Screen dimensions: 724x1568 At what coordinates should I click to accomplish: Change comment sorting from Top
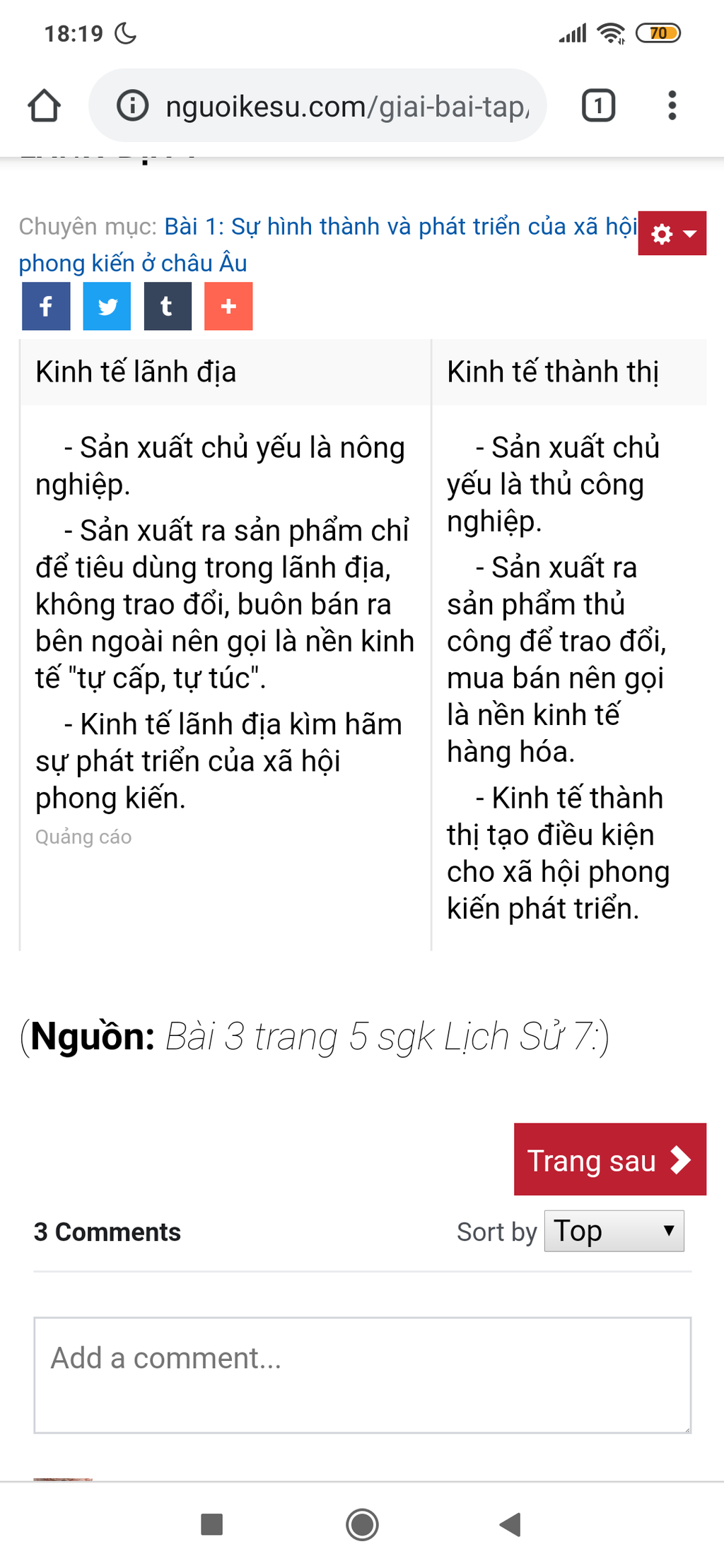(x=614, y=1231)
